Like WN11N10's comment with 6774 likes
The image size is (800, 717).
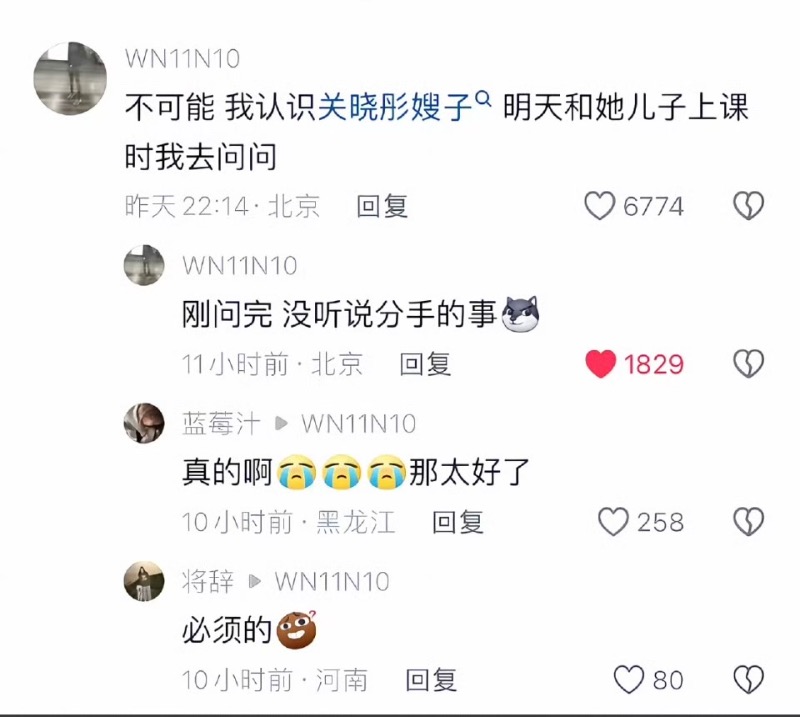tap(600, 207)
